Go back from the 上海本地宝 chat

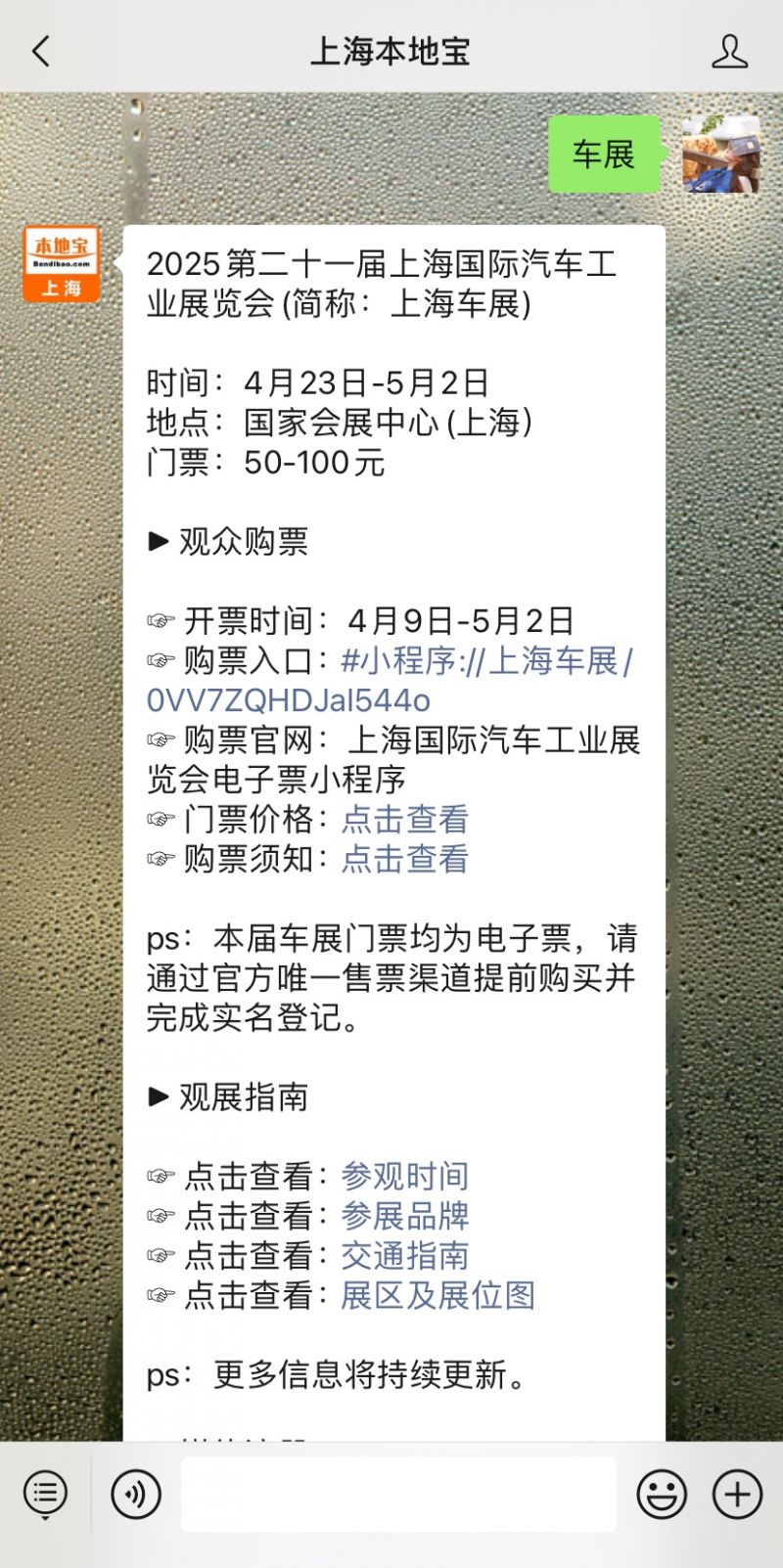pyautogui.click(x=41, y=51)
